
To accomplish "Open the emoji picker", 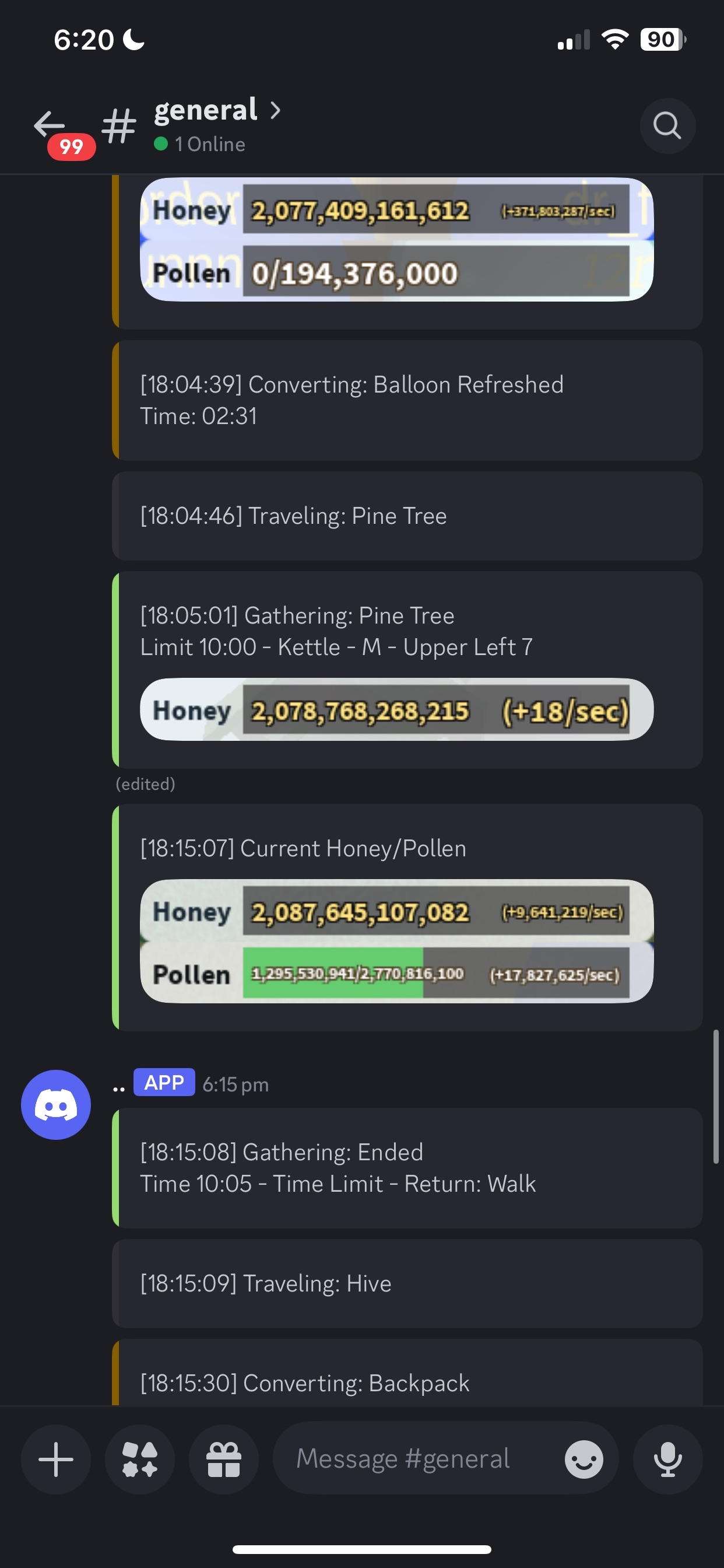I will point(584,1459).
